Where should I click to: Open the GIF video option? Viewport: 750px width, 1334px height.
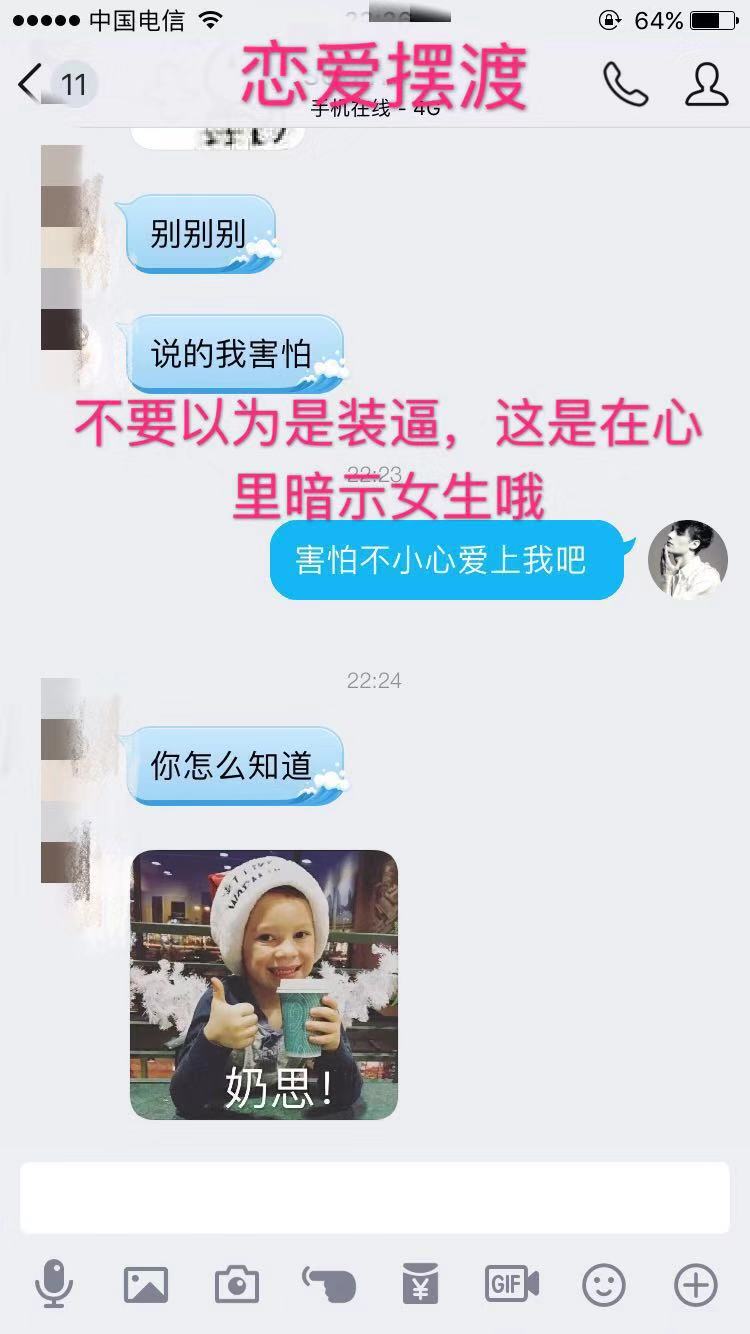512,1283
